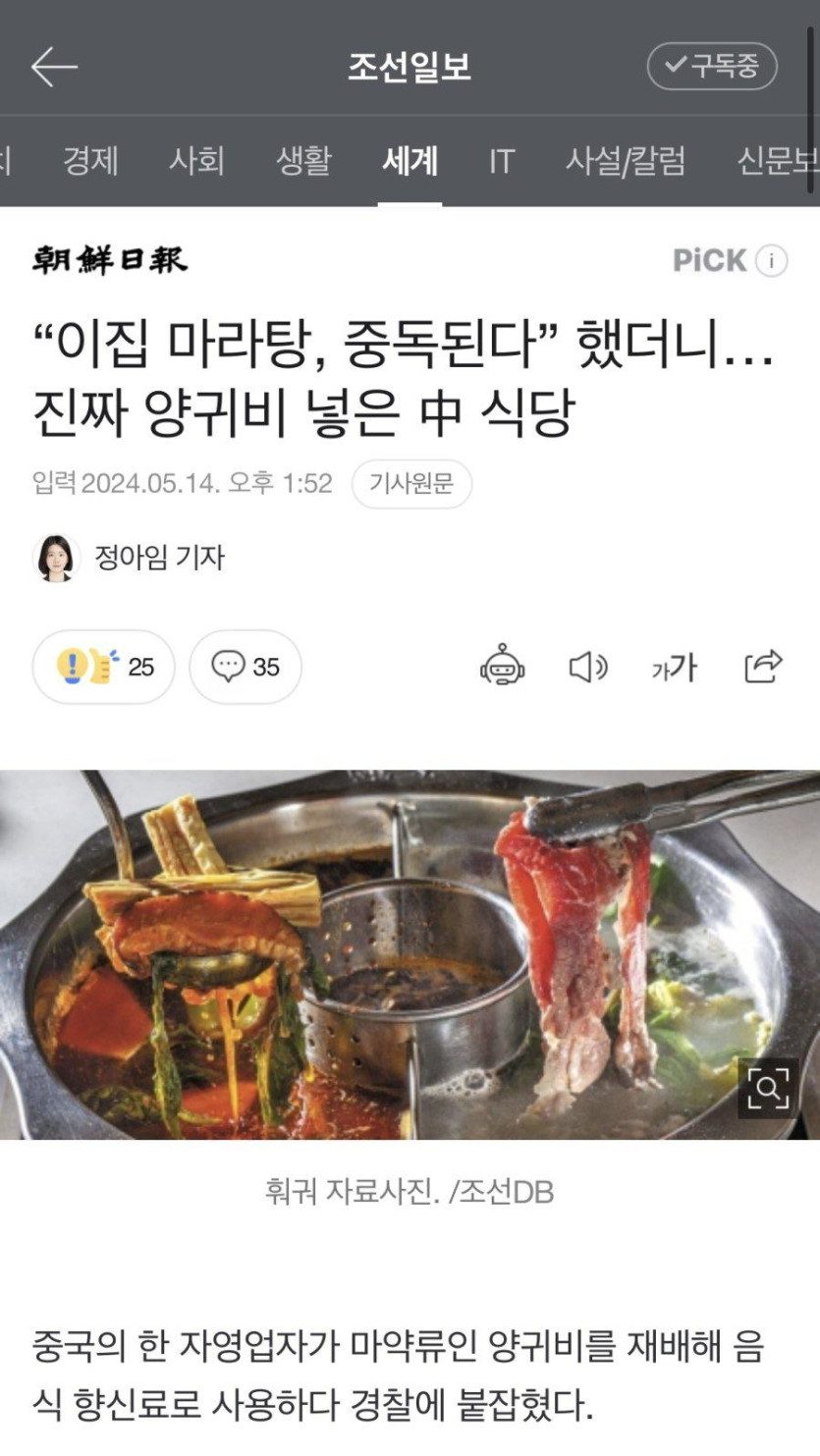Open the 생활 tab
Screen dimensions: 820x1456
pos(303,160)
